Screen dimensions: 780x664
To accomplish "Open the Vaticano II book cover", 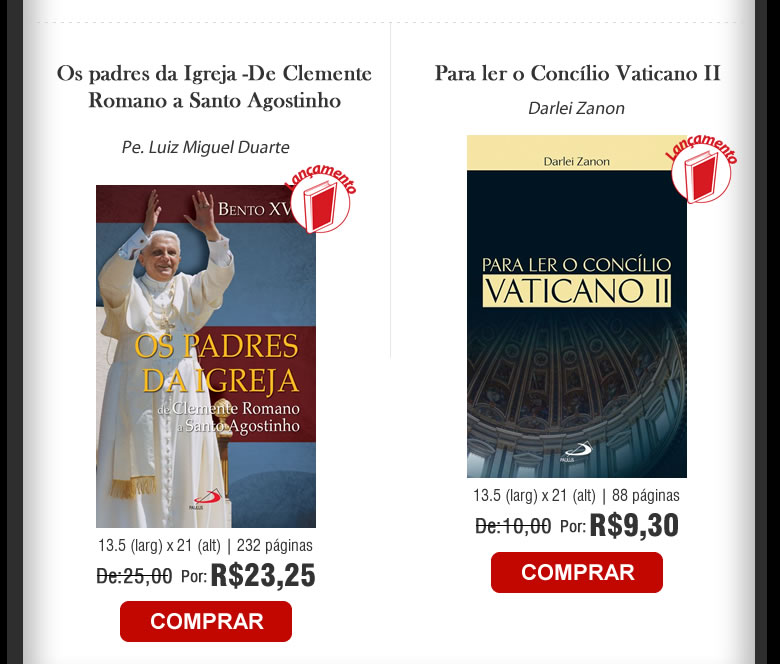I will 577,307.
